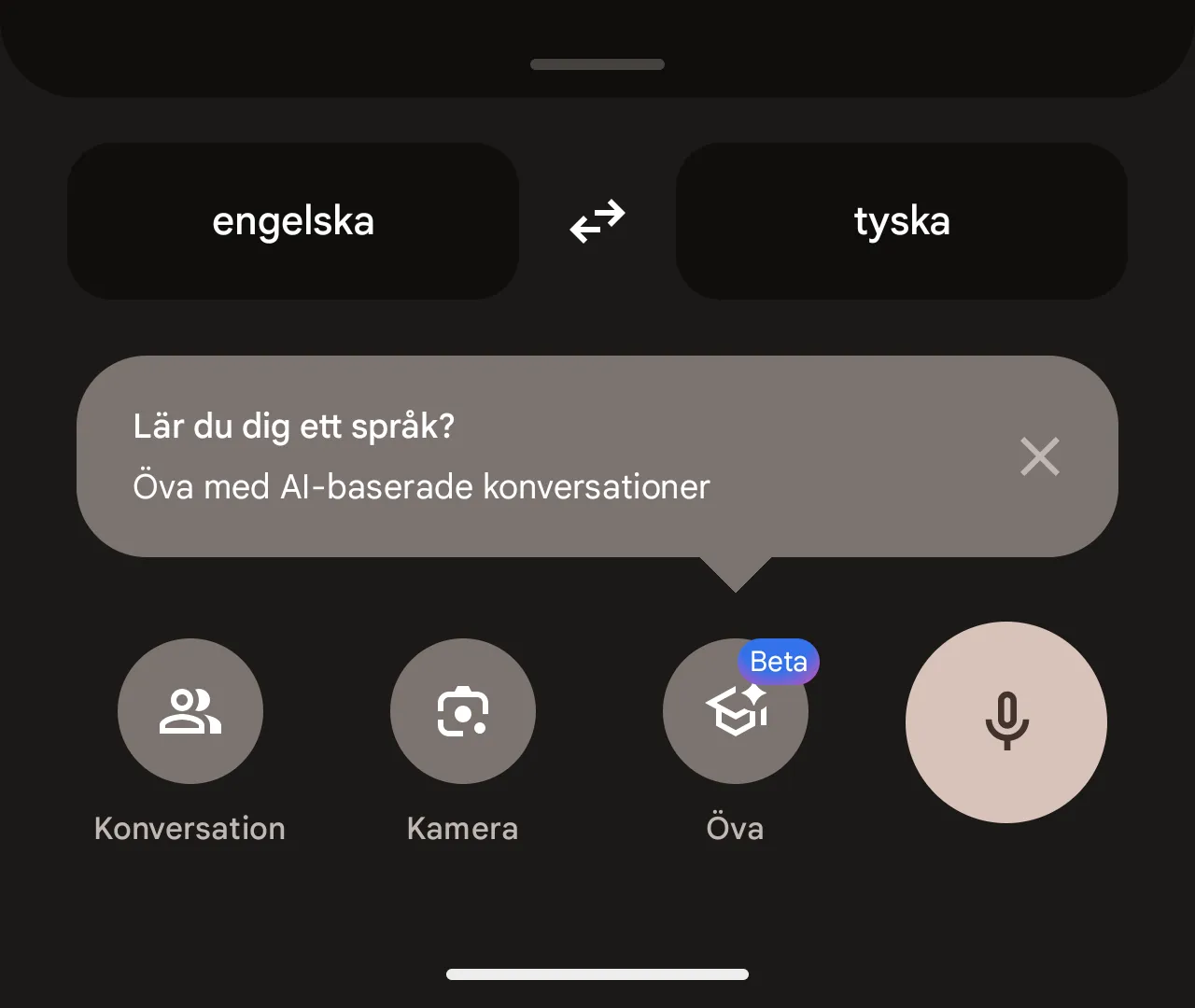The width and height of the screenshot is (1195, 1008).
Task: Launch Kamera translation
Action: (463, 711)
